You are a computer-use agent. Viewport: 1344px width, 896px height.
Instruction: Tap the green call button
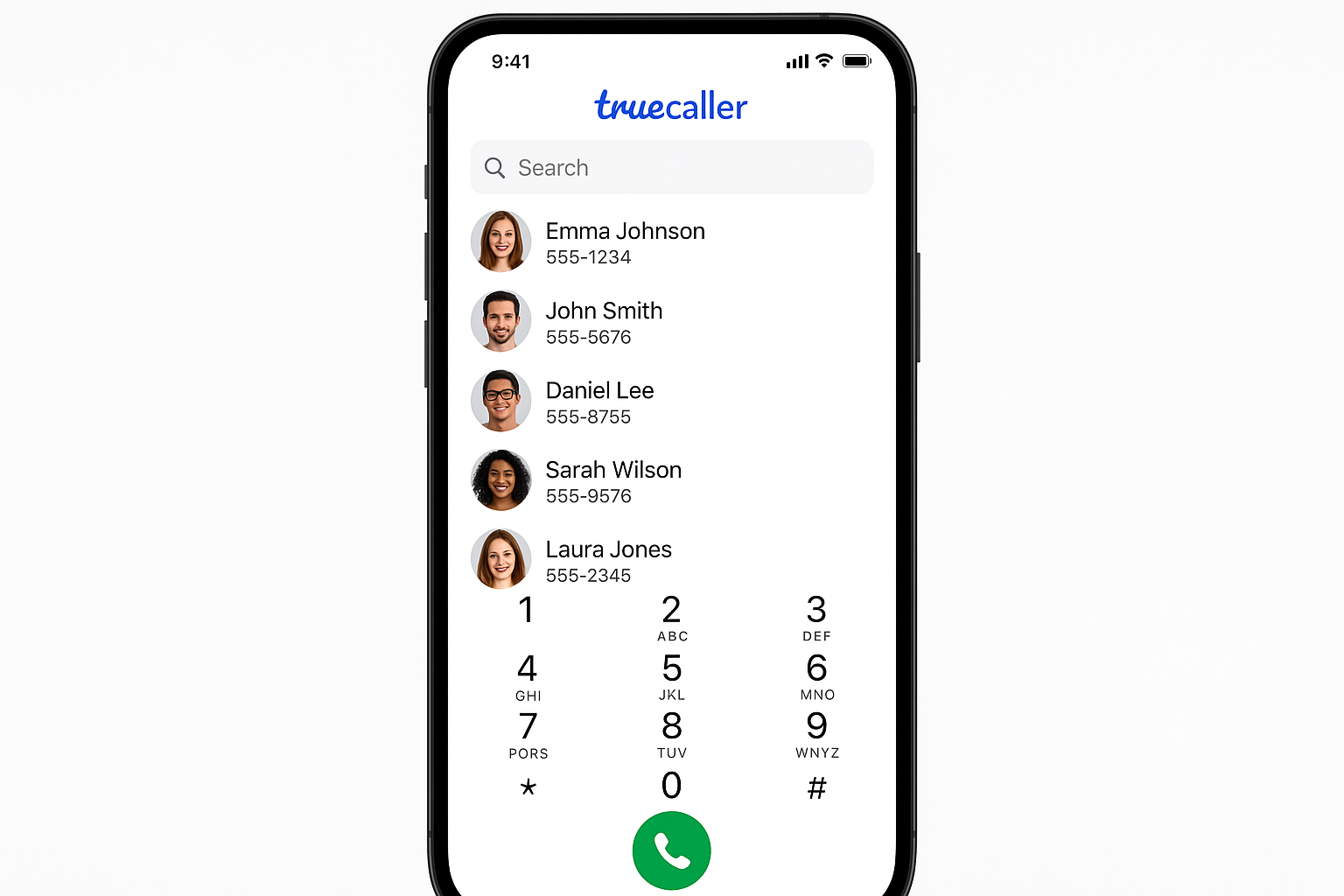(x=671, y=850)
